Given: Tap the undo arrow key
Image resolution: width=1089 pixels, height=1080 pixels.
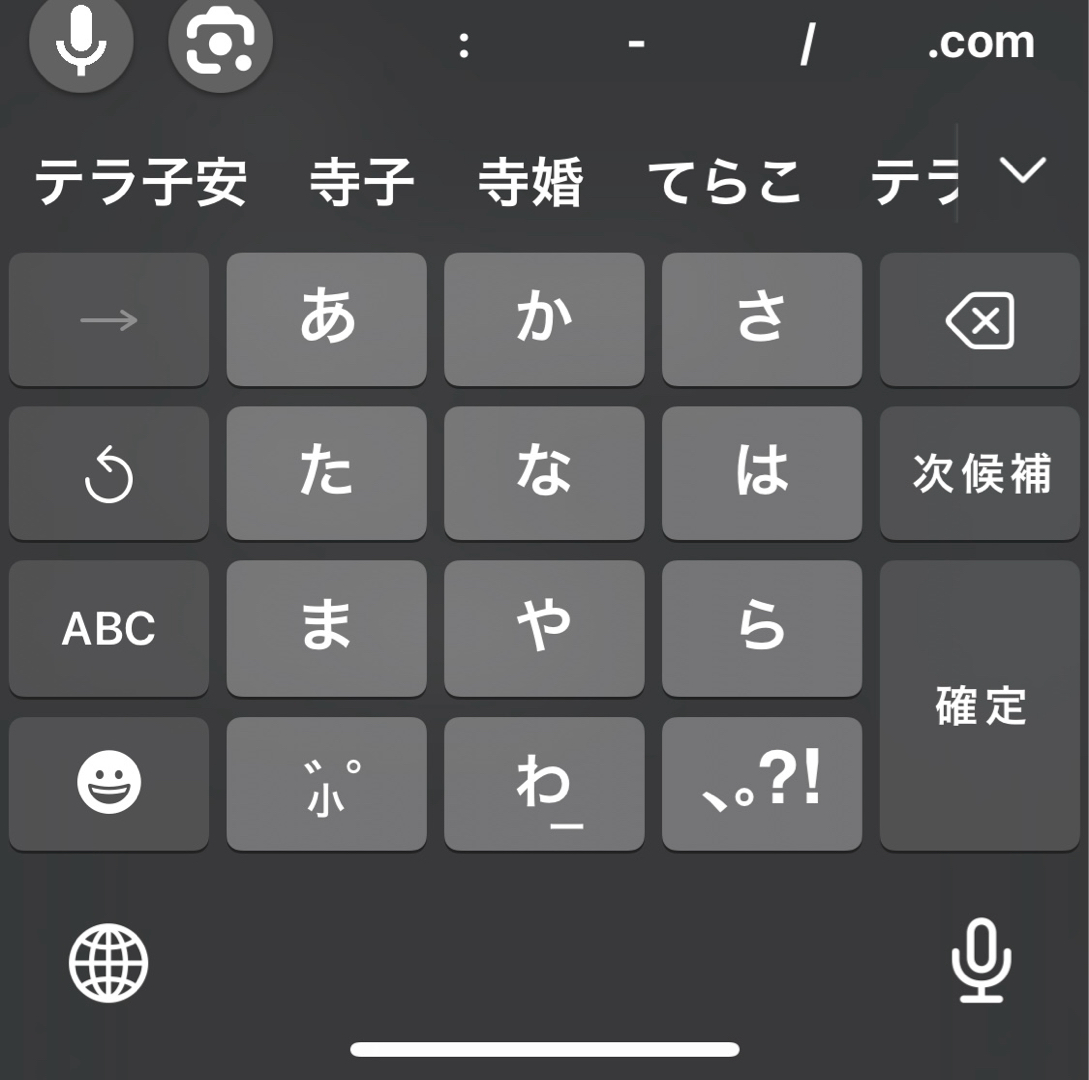Looking at the screenshot, I should pyautogui.click(x=109, y=475).
